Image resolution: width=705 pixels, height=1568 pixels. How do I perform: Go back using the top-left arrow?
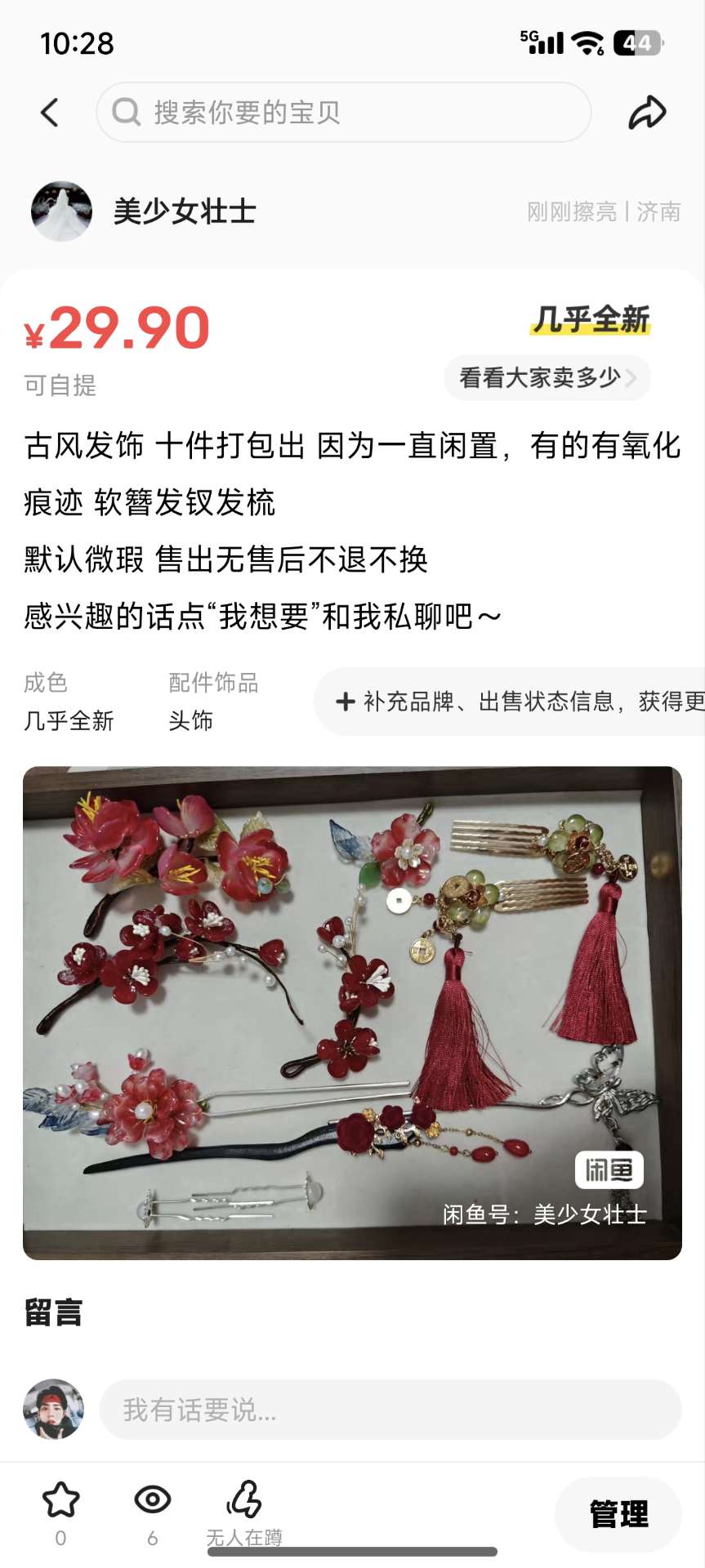50,113
